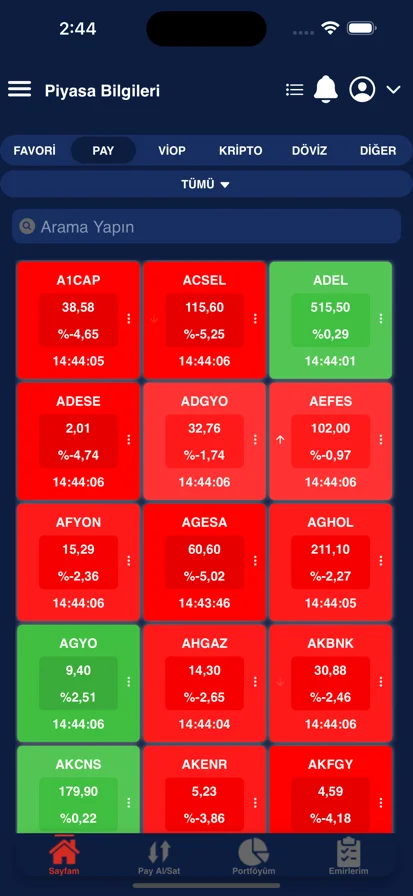This screenshot has width=413, height=896.
Task: Open the DÖVİZ tab
Action: [x=309, y=151]
